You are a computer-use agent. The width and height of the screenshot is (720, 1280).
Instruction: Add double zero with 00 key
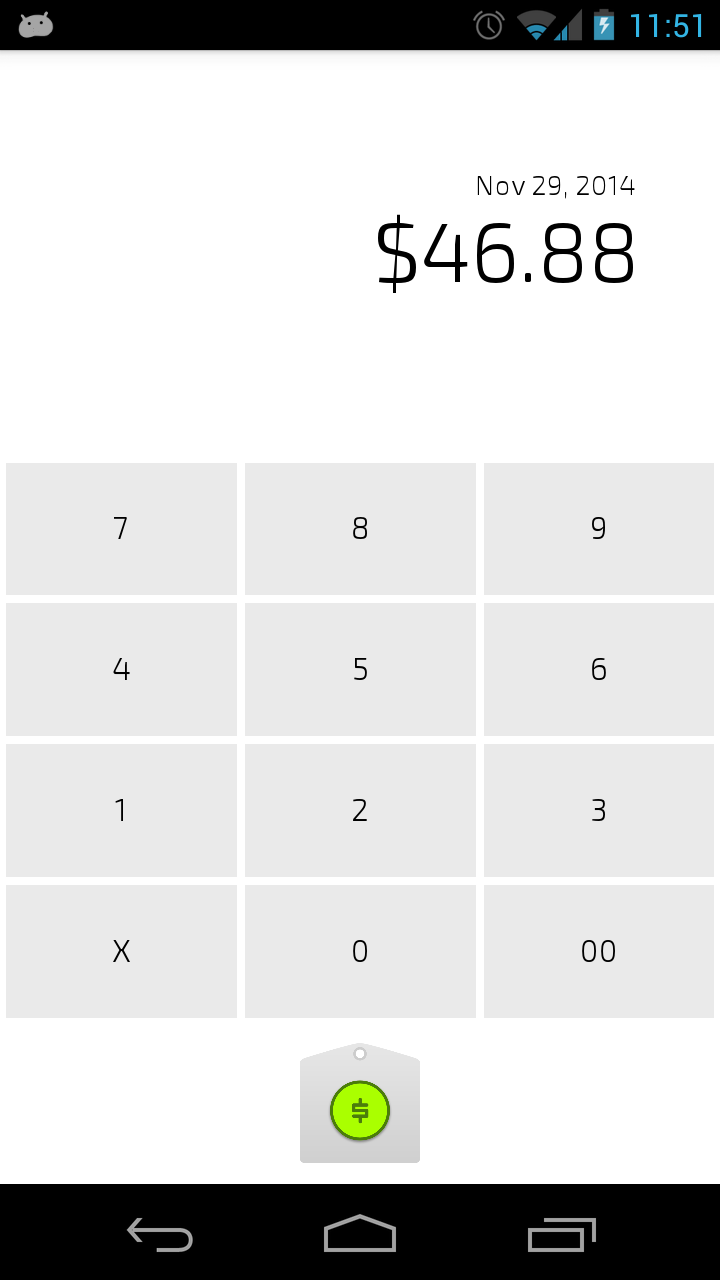(598, 951)
